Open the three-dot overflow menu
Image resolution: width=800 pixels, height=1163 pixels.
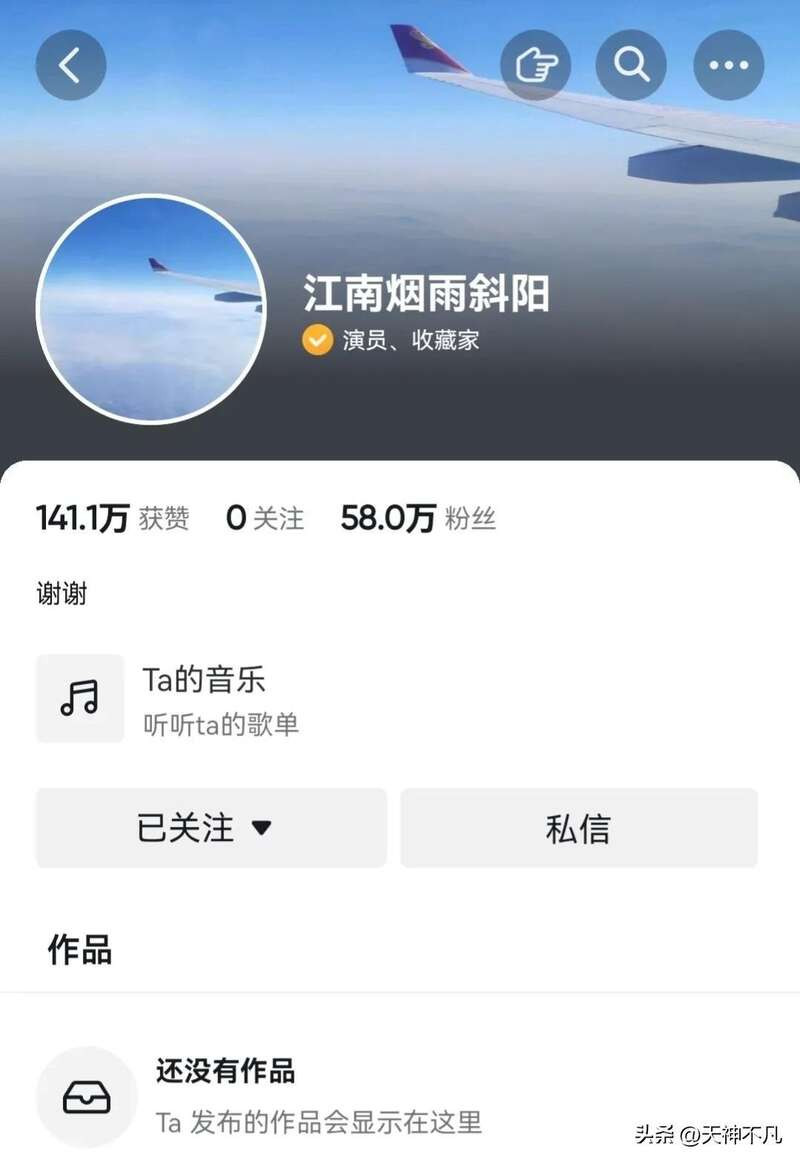728,66
